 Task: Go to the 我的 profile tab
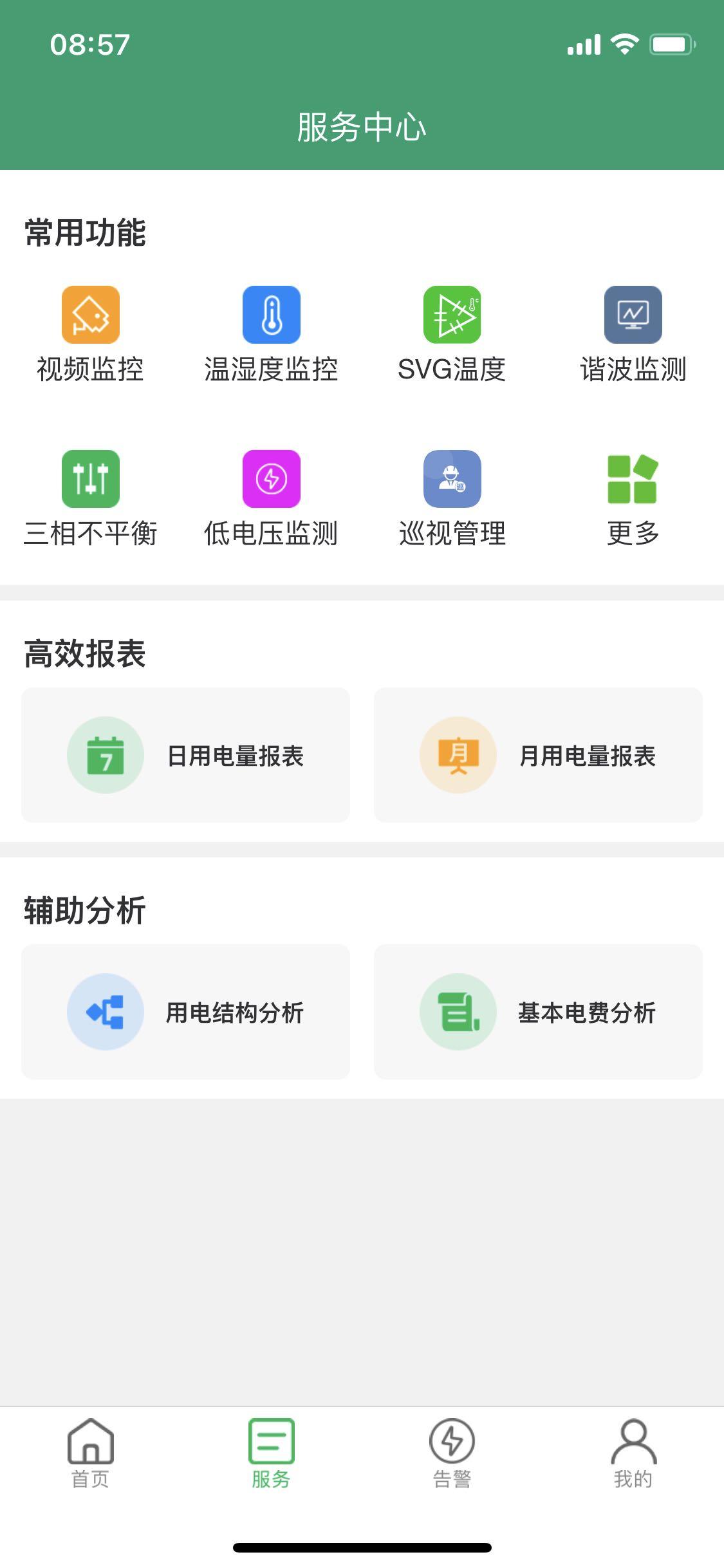pos(633,1453)
